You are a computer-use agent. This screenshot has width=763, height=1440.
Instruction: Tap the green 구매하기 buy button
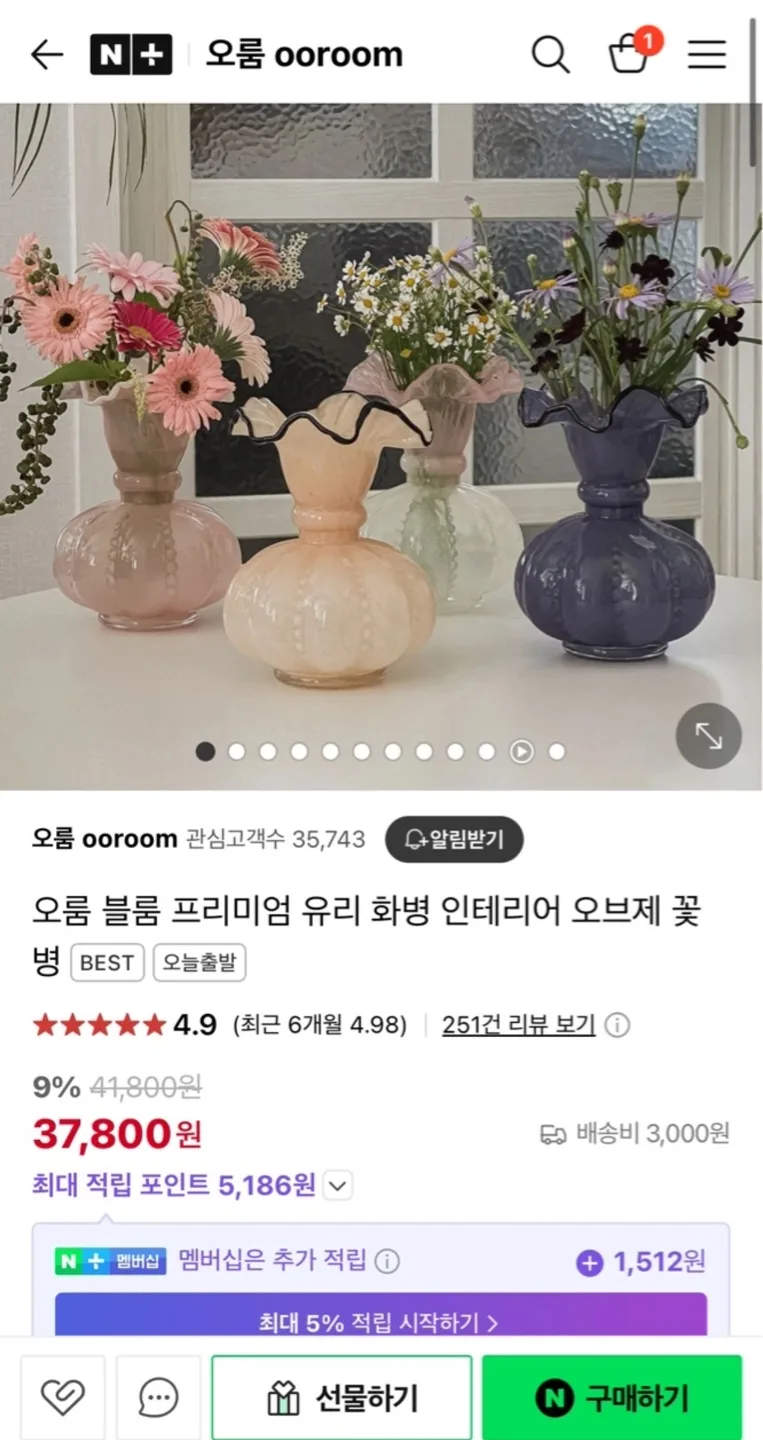pyautogui.click(x=612, y=1397)
